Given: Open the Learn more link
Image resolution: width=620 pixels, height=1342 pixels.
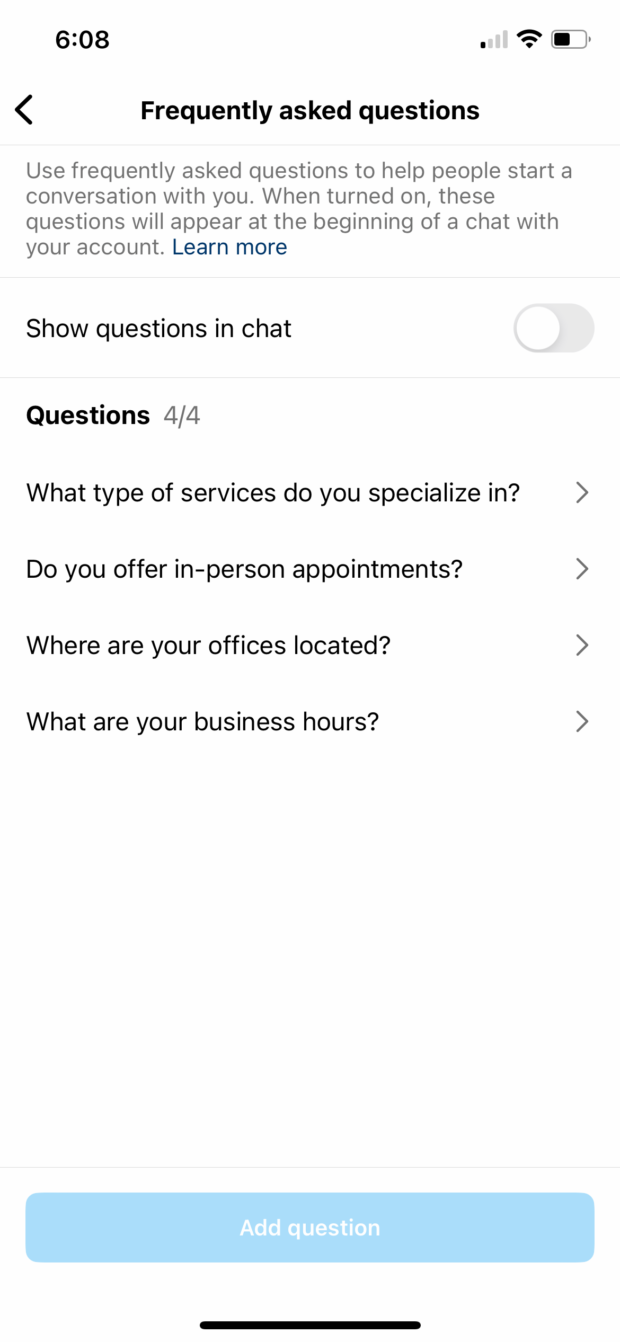Looking at the screenshot, I should [229, 247].
